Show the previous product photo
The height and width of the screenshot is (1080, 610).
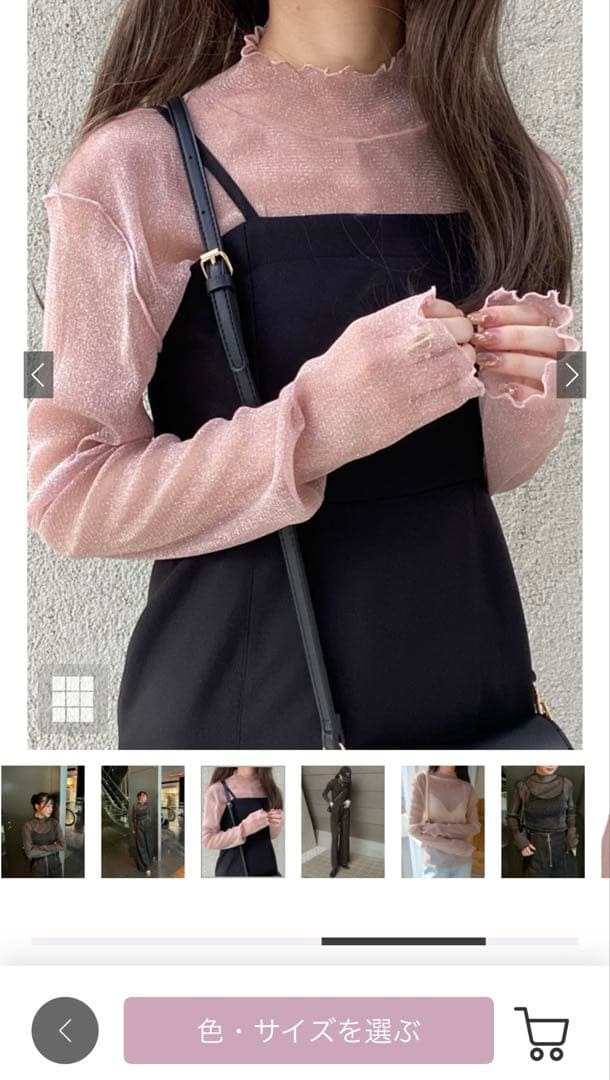click(x=39, y=375)
